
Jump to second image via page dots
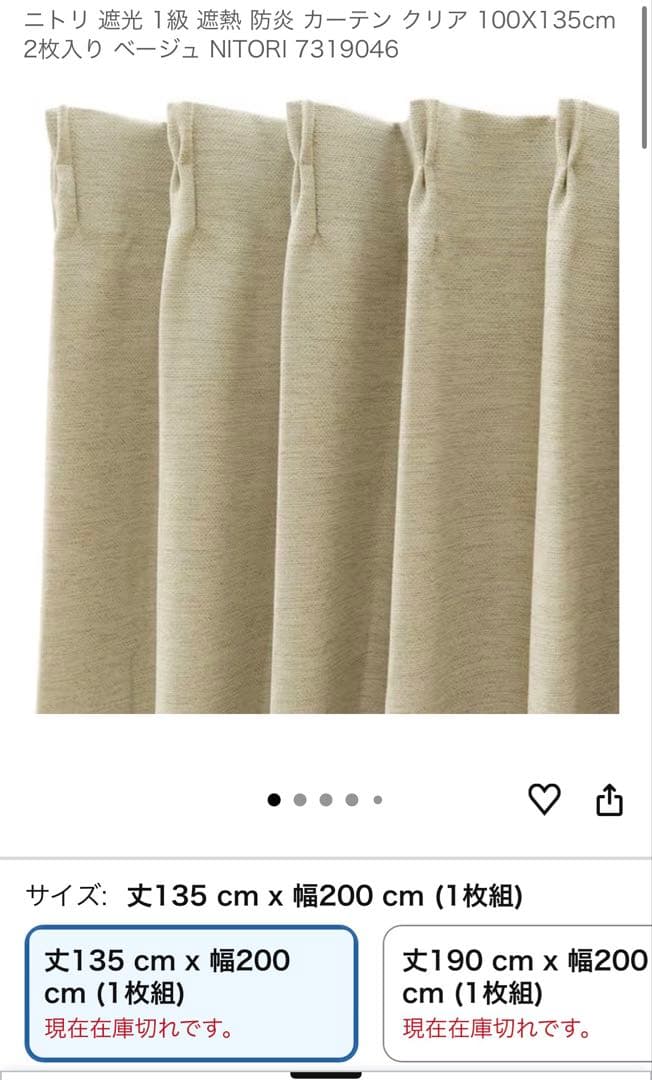[x=300, y=800]
